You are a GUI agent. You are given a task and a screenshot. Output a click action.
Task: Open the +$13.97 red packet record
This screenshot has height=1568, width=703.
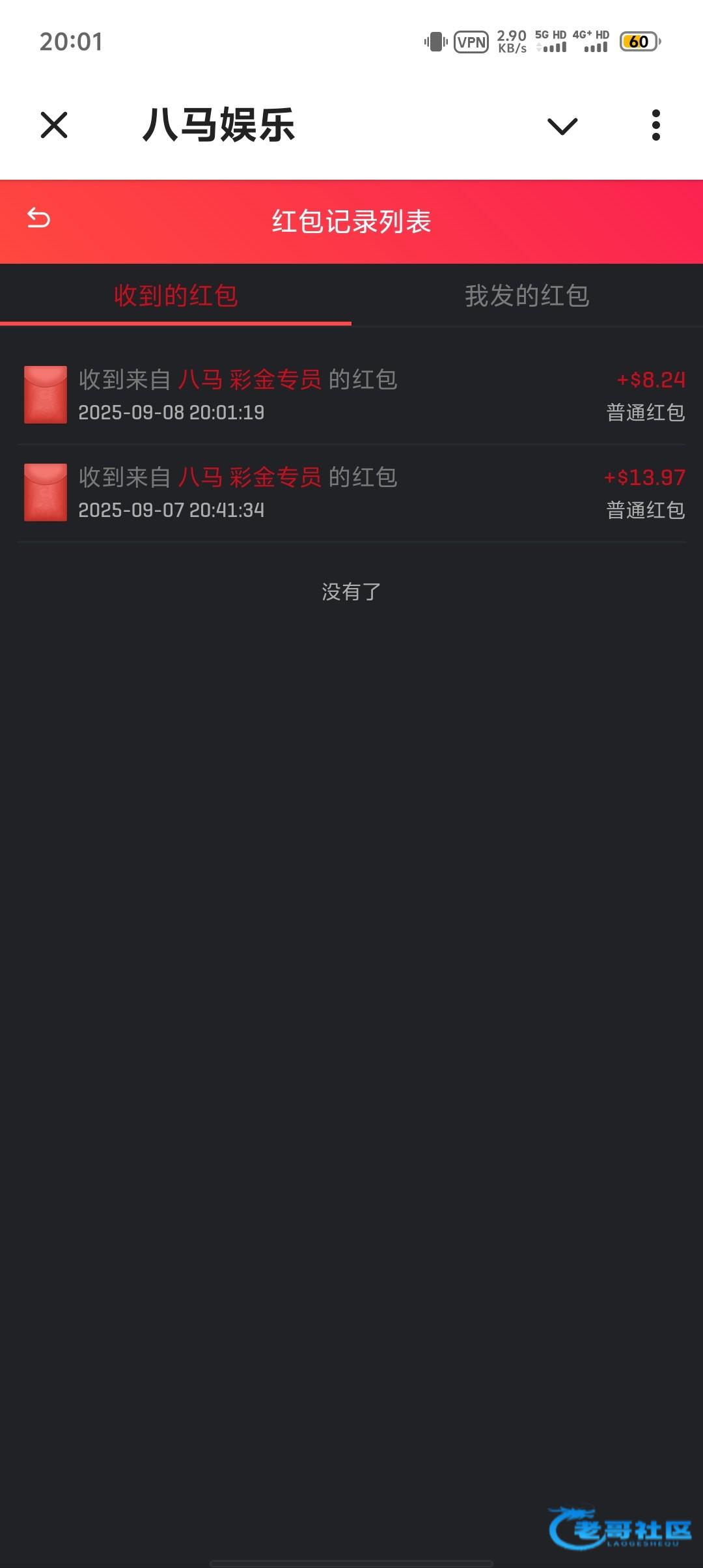coord(351,493)
